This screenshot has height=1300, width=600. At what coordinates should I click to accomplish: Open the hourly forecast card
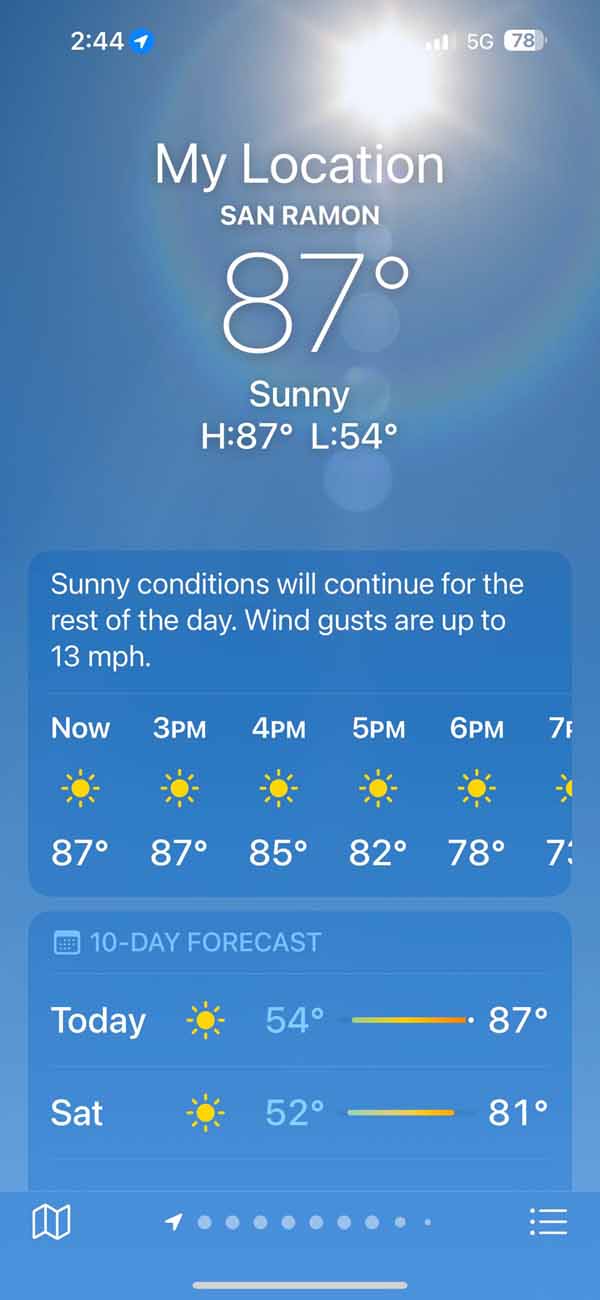coord(299,790)
